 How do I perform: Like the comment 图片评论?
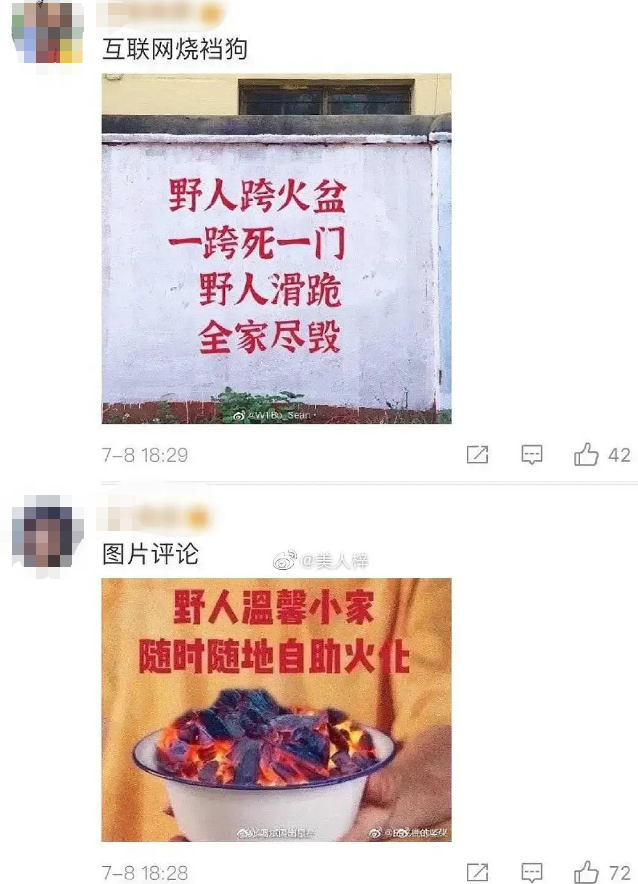pos(587,872)
